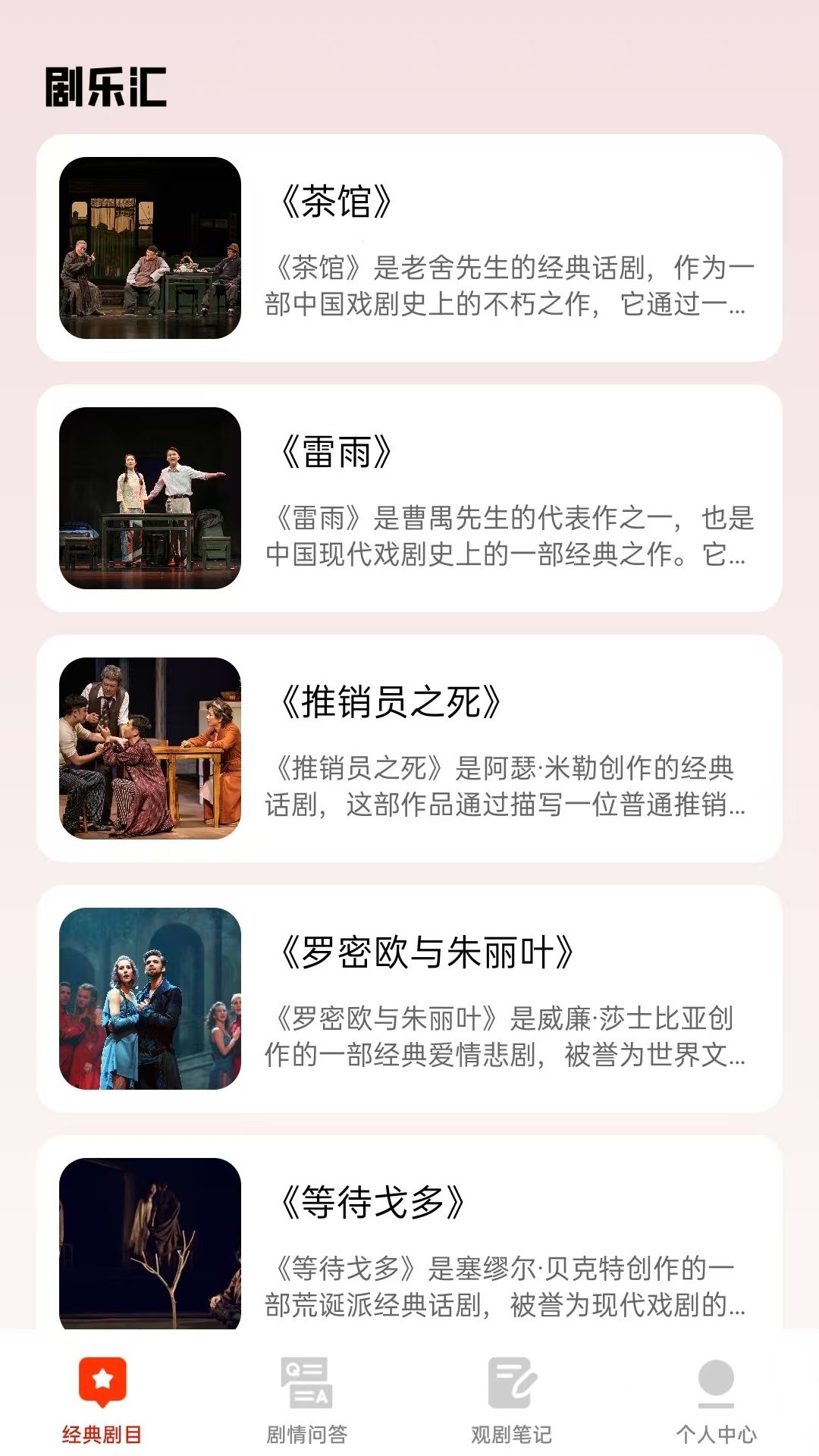Select the 《罗密欧与朱丽叶》 card
Viewport: 819px width, 1456px height.
tap(409, 999)
